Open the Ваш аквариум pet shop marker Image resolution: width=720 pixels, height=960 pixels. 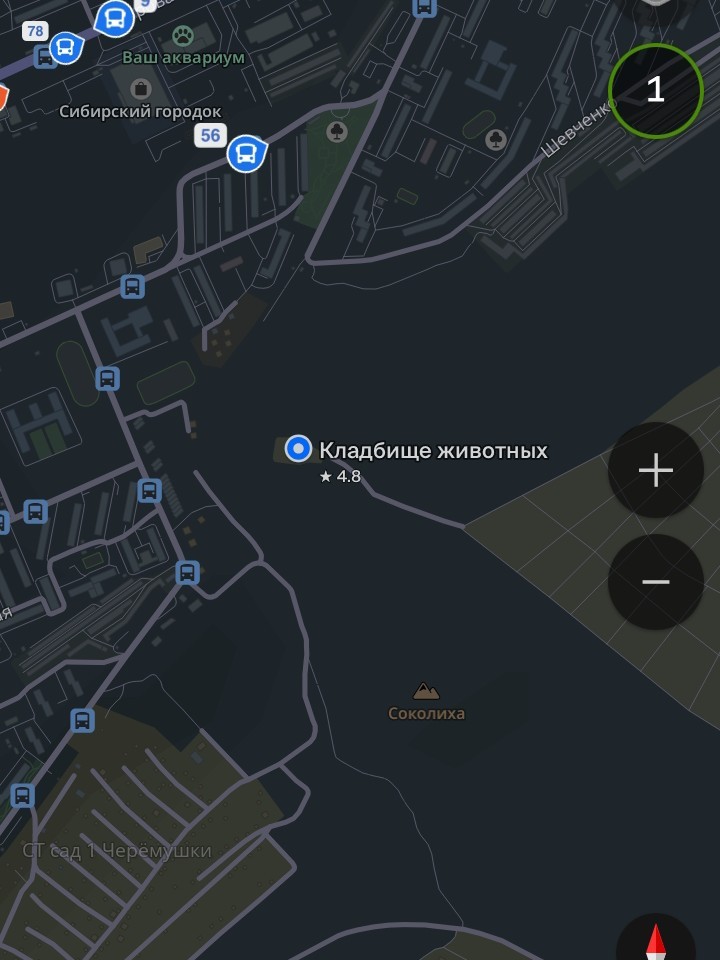pyautogui.click(x=183, y=37)
